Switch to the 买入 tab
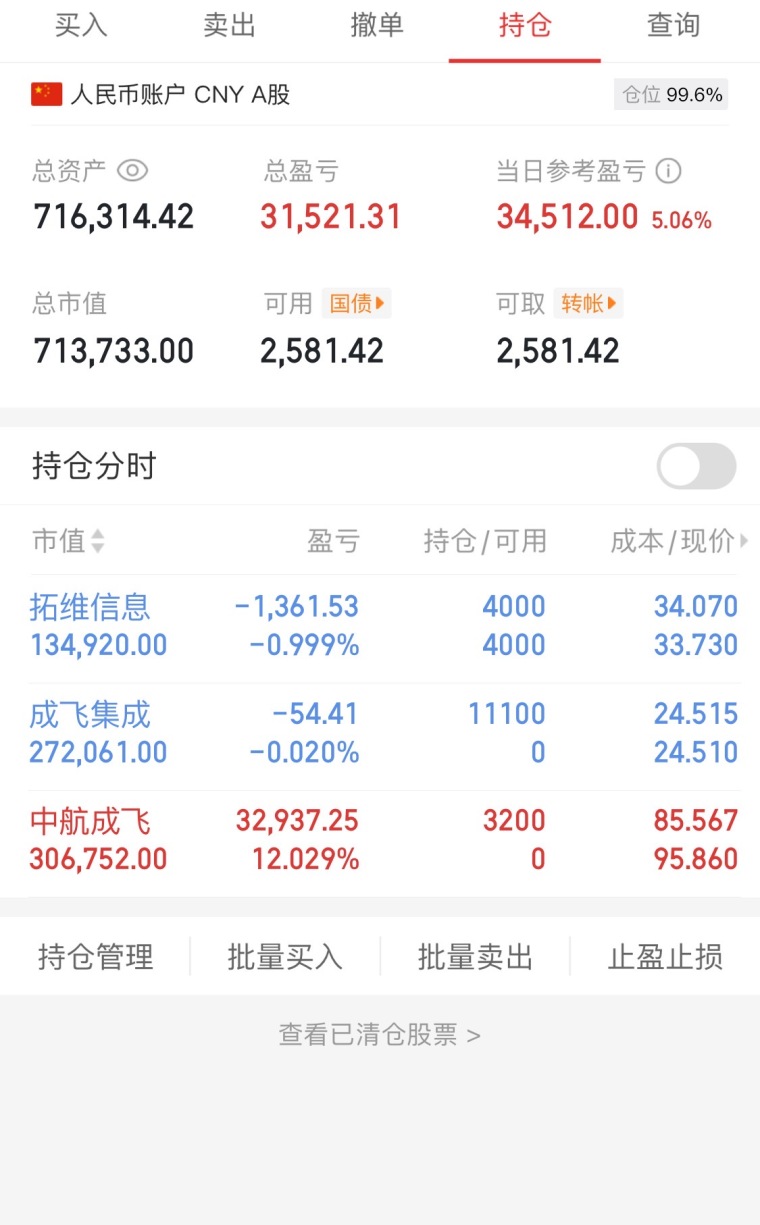 coord(81,26)
